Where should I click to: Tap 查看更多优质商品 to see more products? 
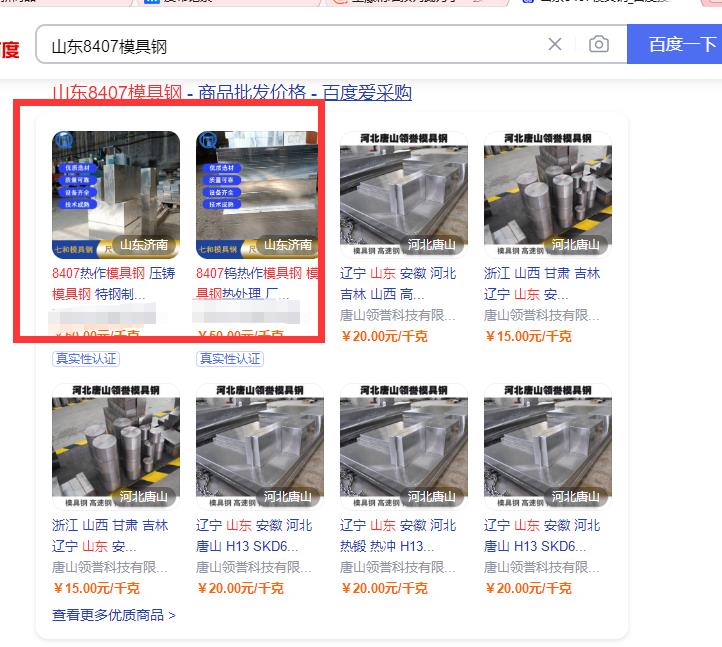[114, 615]
